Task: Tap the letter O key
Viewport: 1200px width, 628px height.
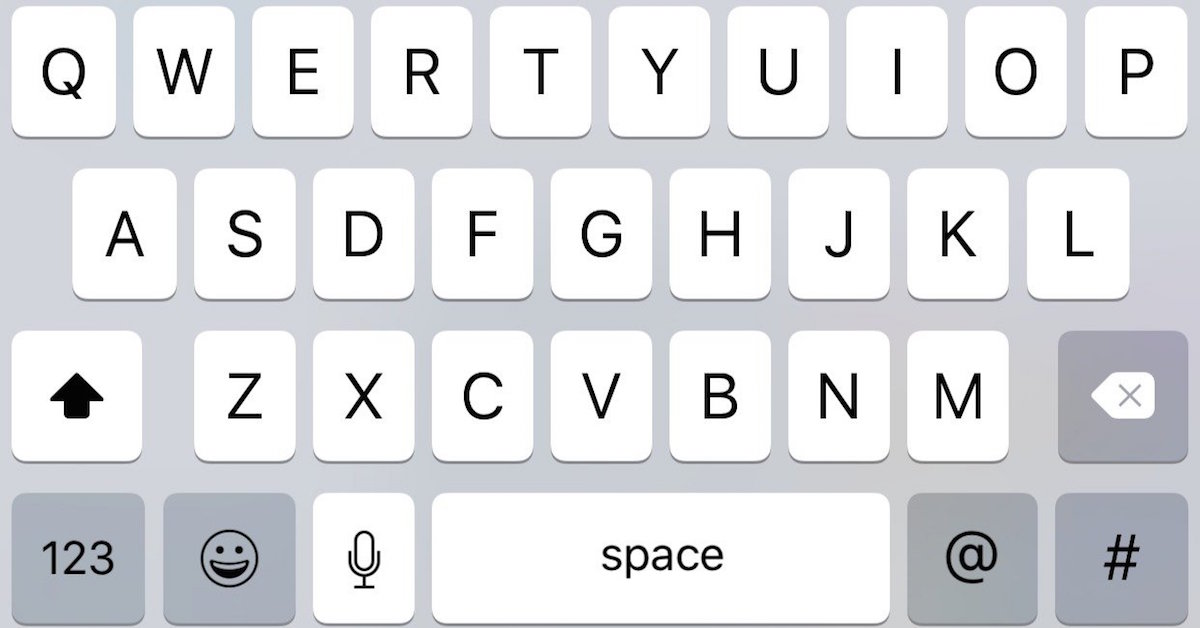Action: click(x=1016, y=72)
